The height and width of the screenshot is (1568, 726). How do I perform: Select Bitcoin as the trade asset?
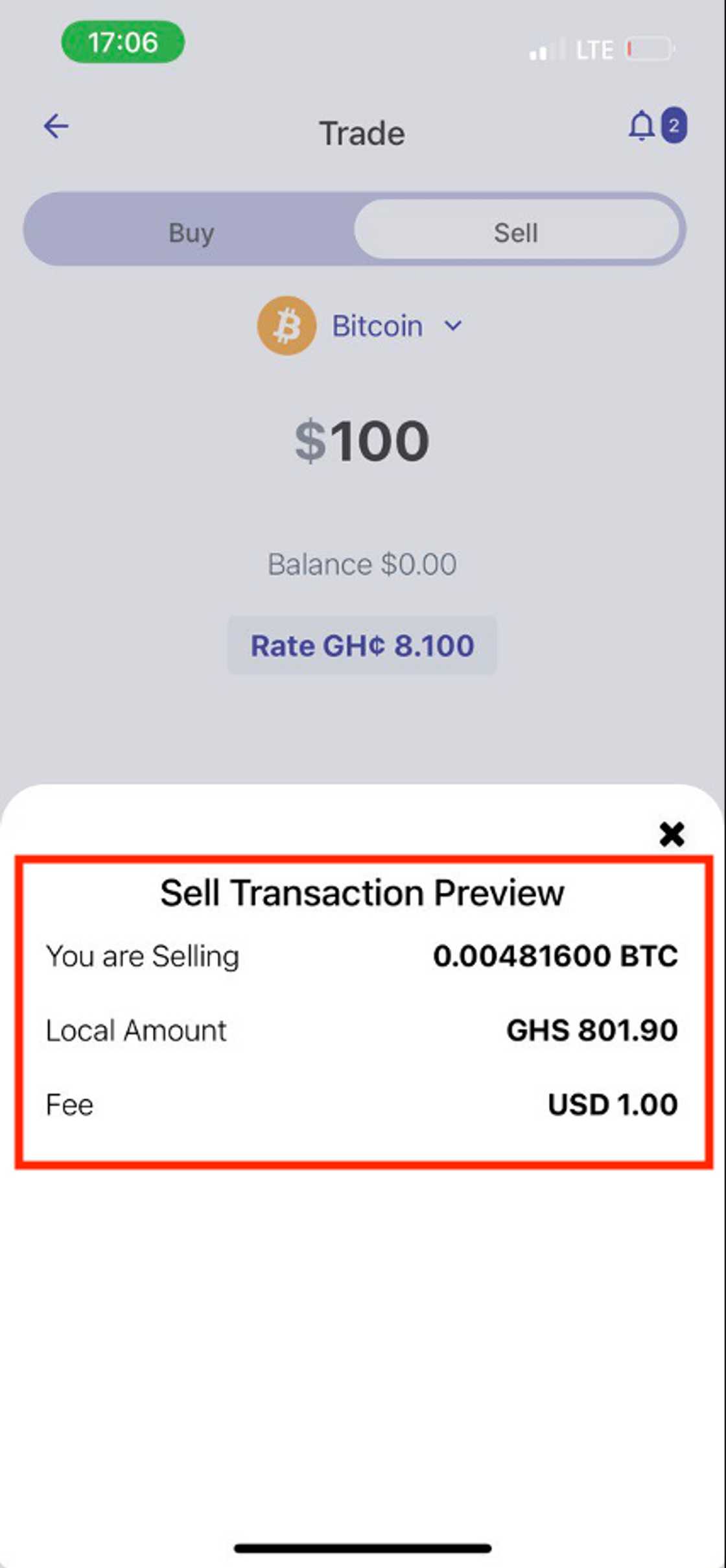377,326
